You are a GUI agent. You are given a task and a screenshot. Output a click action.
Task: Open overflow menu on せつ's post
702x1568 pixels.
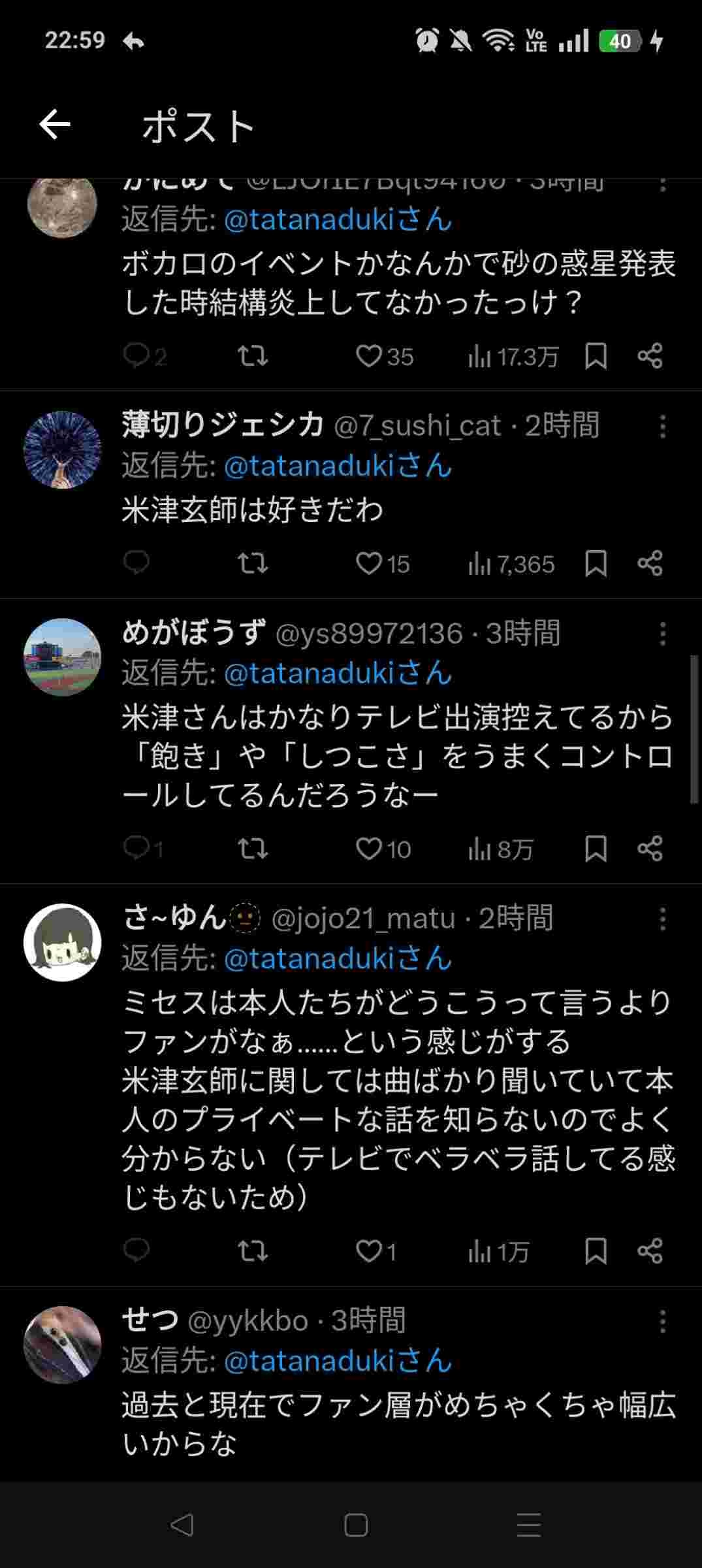coord(663,1322)
